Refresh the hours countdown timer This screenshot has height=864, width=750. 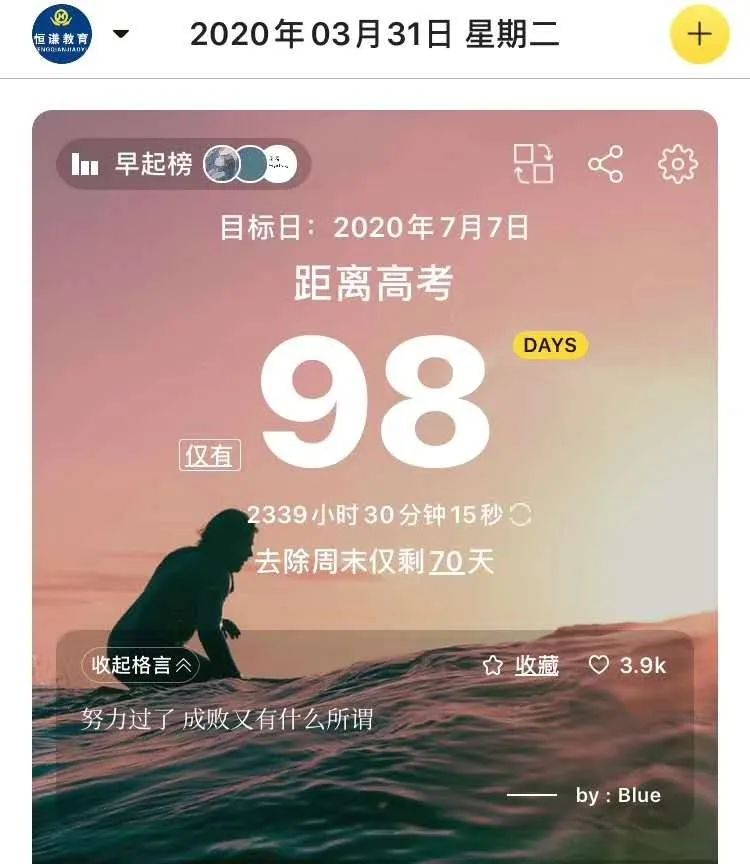[521, 515]
